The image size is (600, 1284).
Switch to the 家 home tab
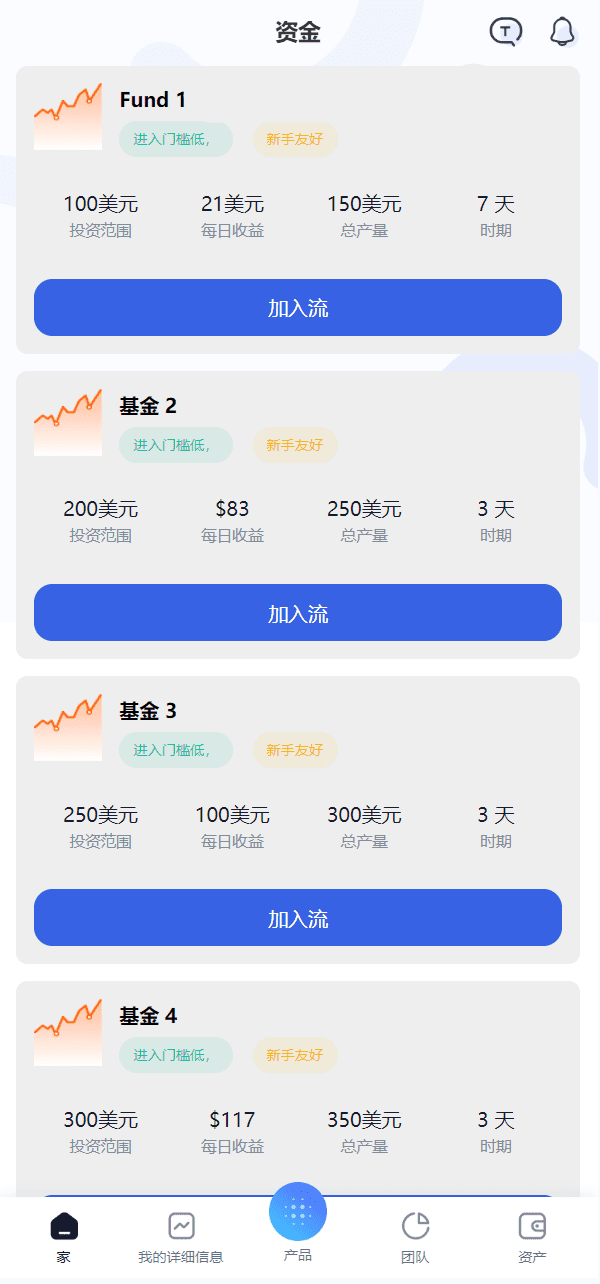tap(64, 1237)
